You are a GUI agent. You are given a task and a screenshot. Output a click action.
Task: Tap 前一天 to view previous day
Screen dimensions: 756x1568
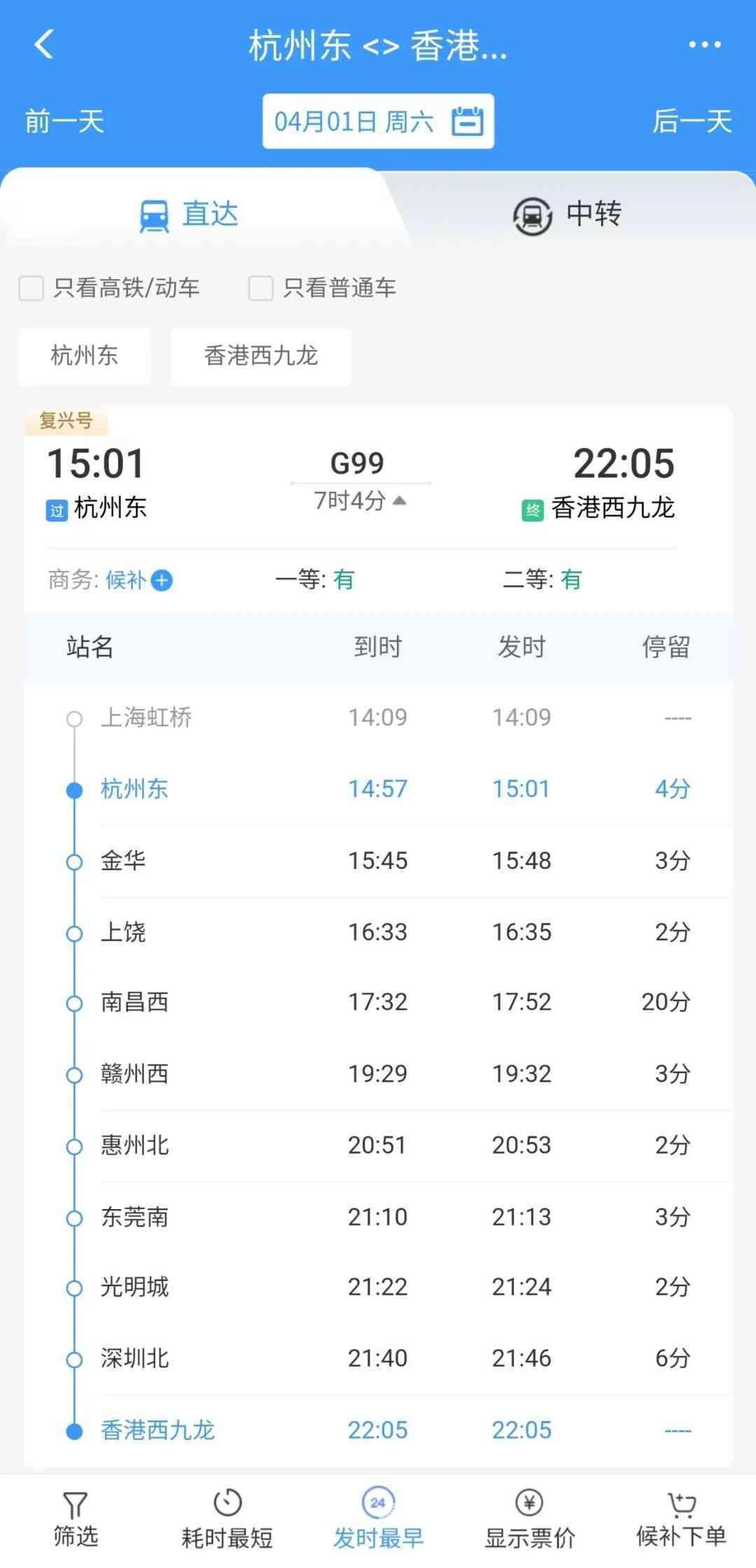[x=63, y=122]
